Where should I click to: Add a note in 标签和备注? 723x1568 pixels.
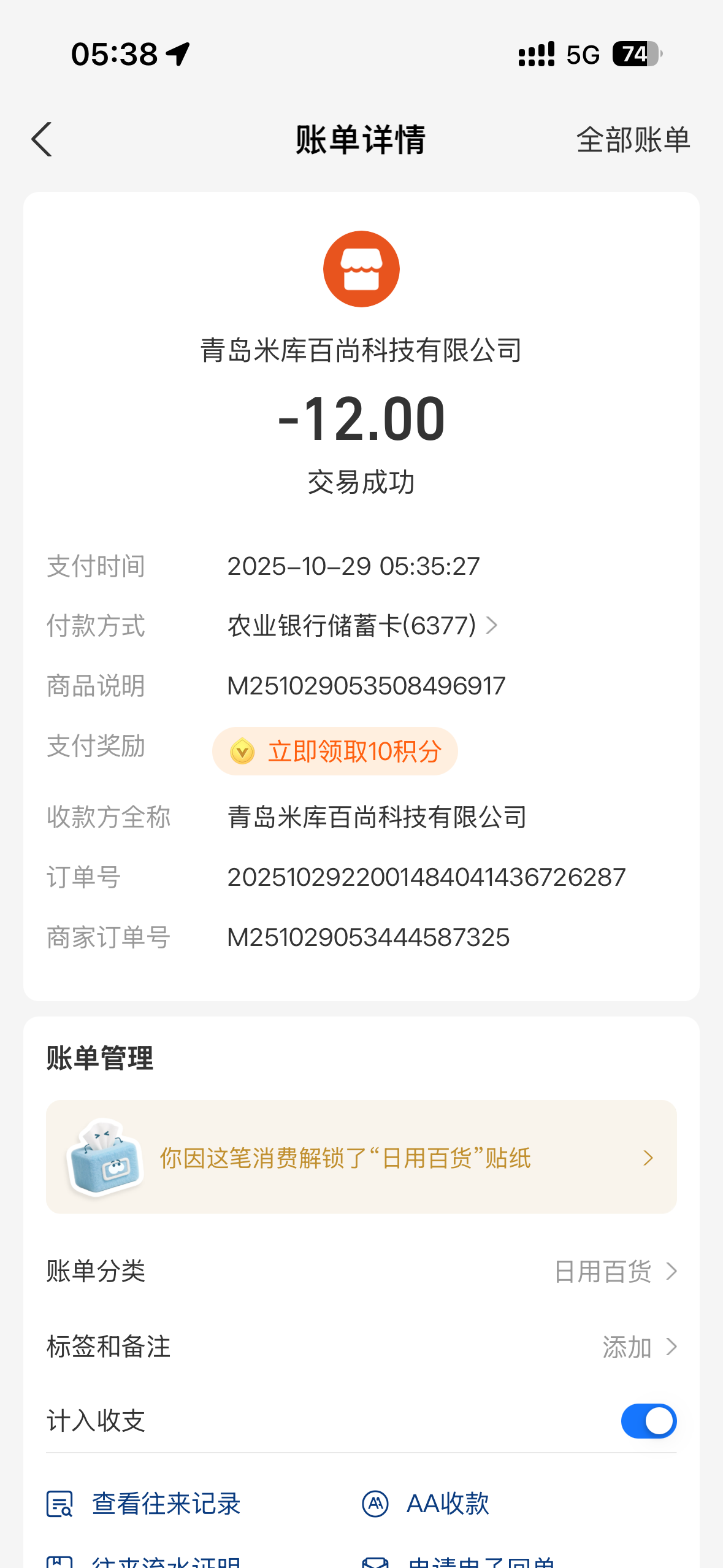coord(638,1347)
